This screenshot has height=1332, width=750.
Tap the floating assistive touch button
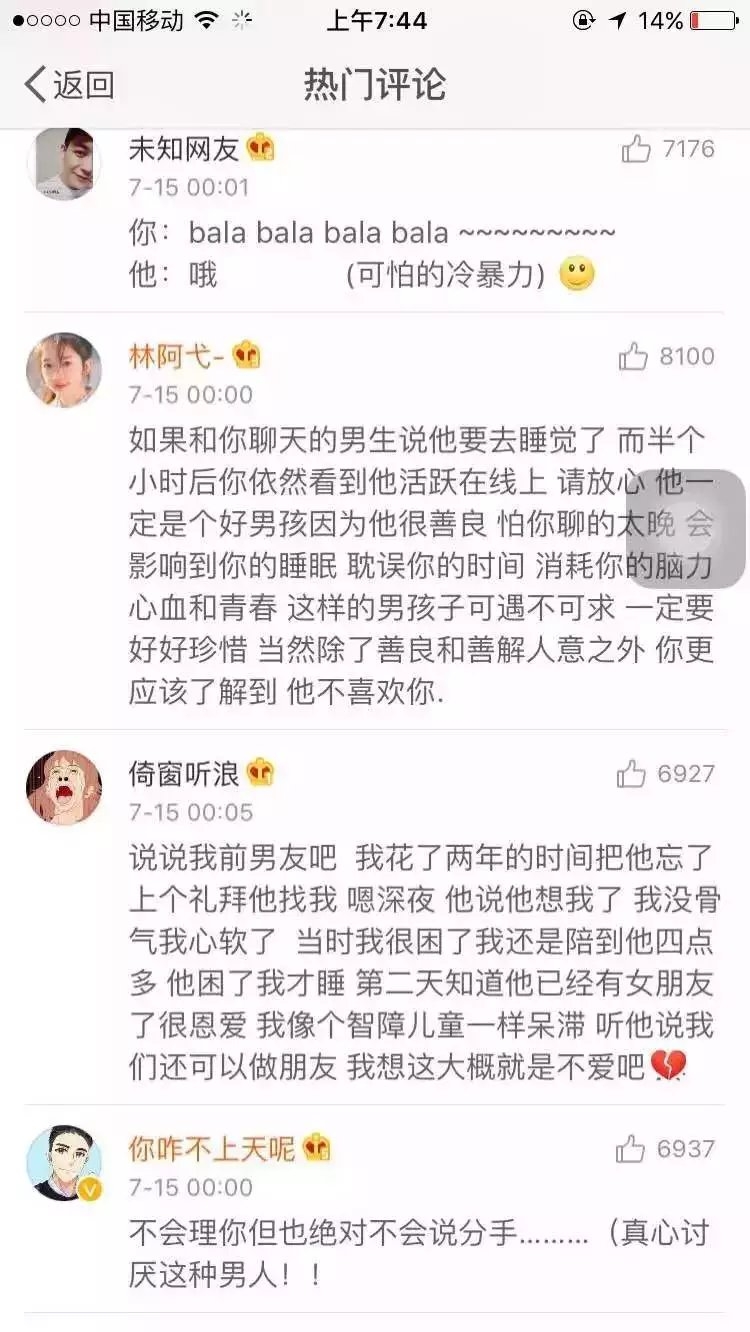(686, 529)
